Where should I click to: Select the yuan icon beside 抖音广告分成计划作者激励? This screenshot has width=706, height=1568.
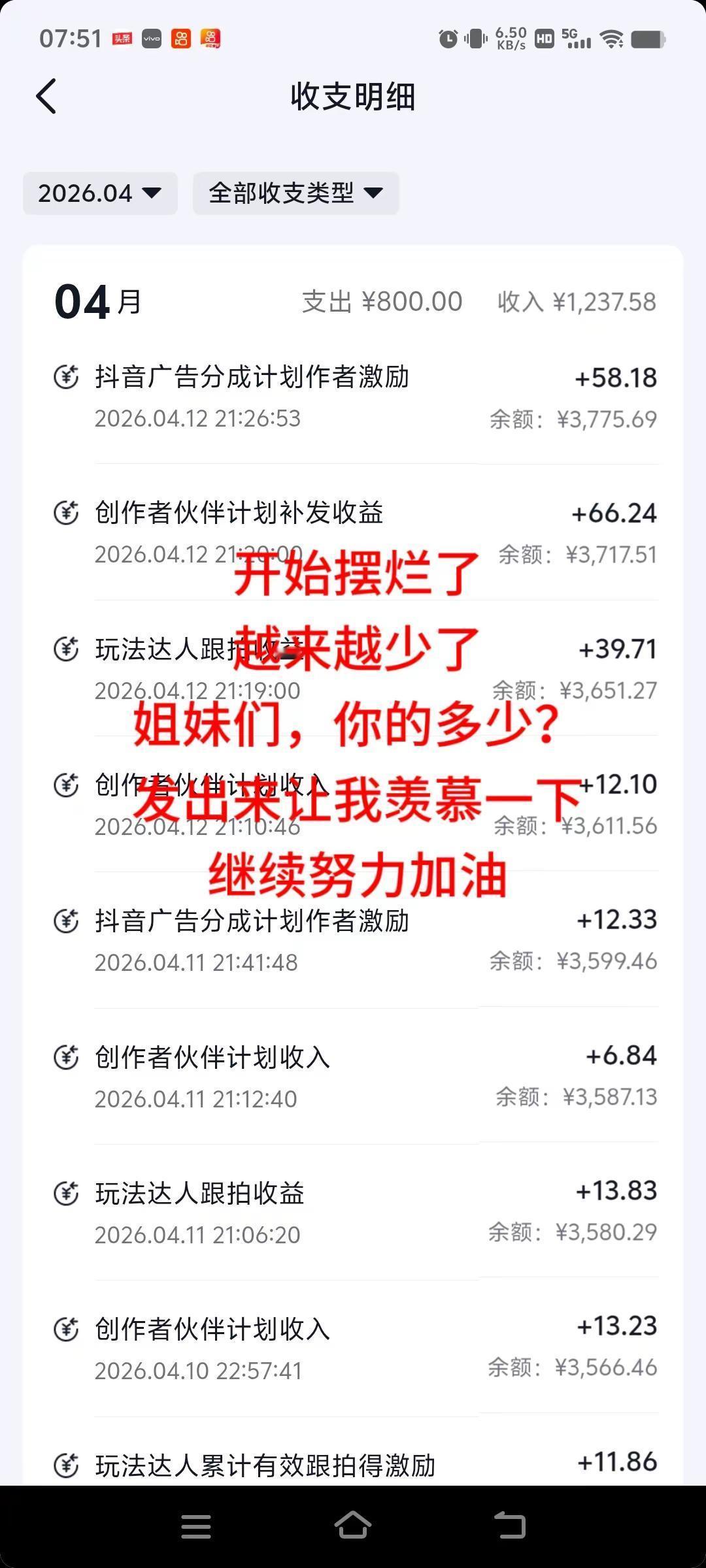67,378
